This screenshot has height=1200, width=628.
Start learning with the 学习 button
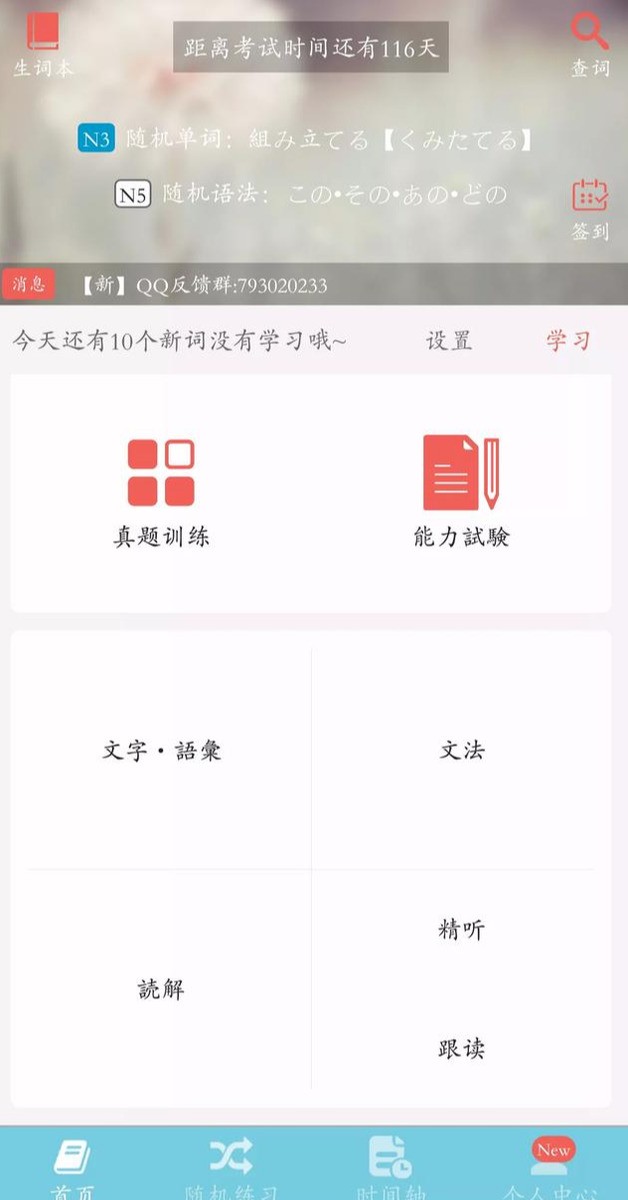[568, 340]
